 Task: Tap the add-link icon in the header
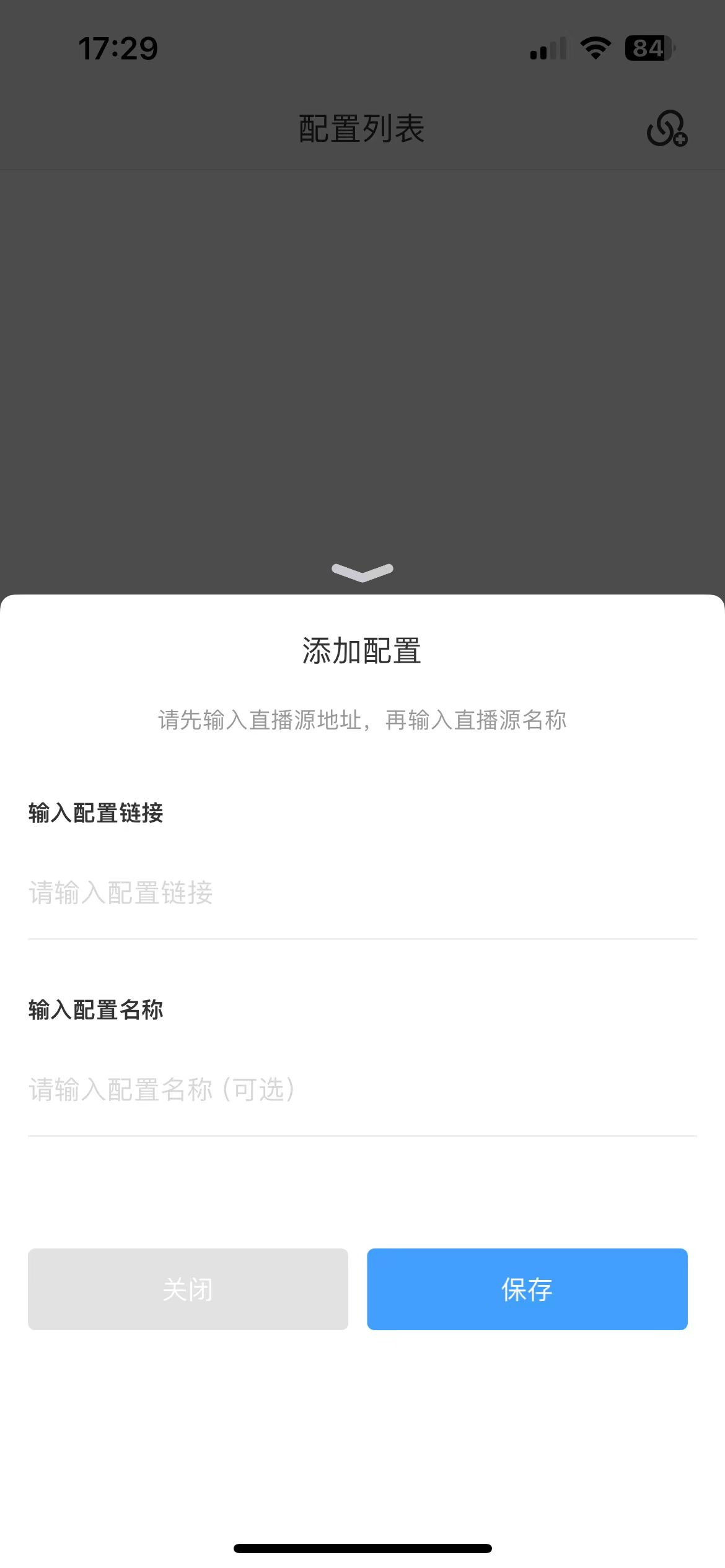click(667, 129)
